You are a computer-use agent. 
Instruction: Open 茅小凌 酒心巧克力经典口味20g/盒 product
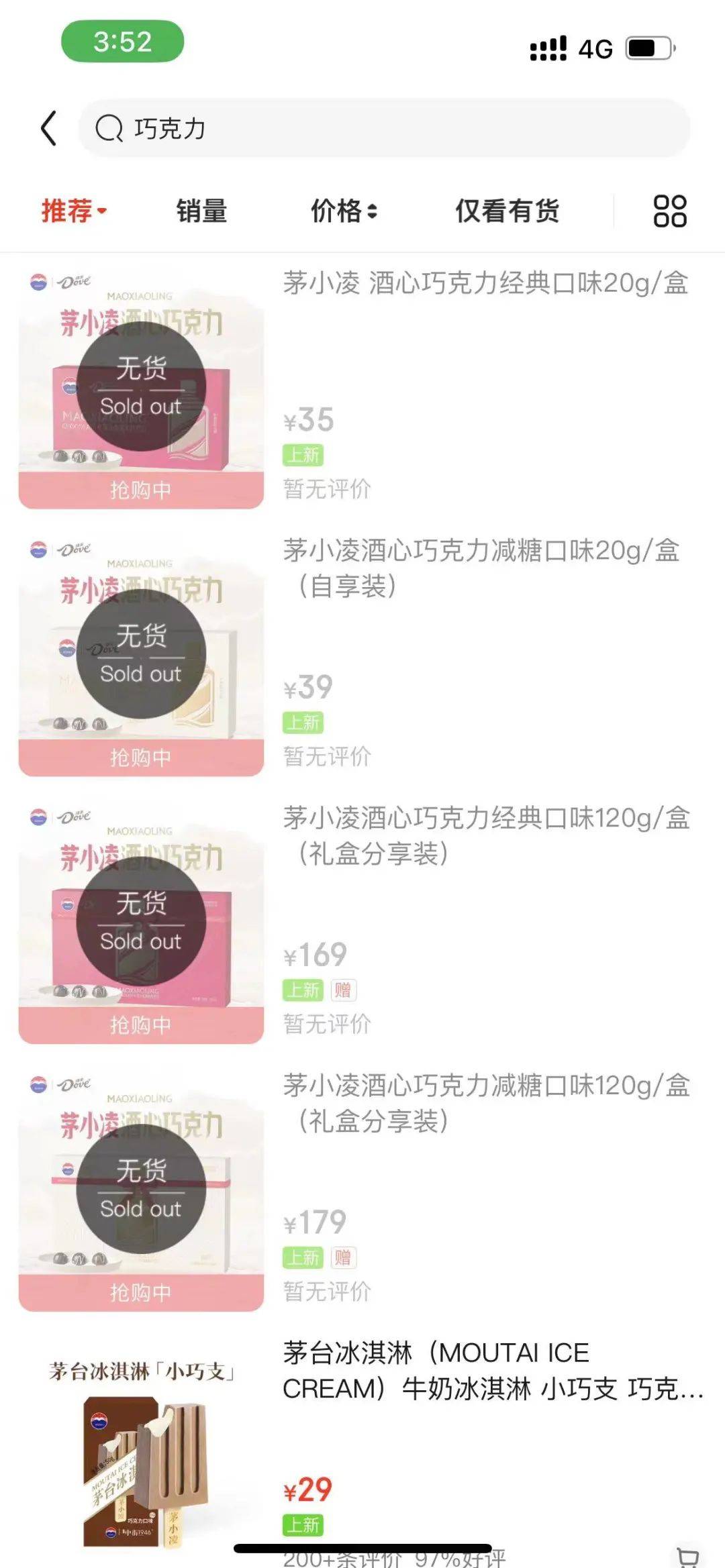485,284
